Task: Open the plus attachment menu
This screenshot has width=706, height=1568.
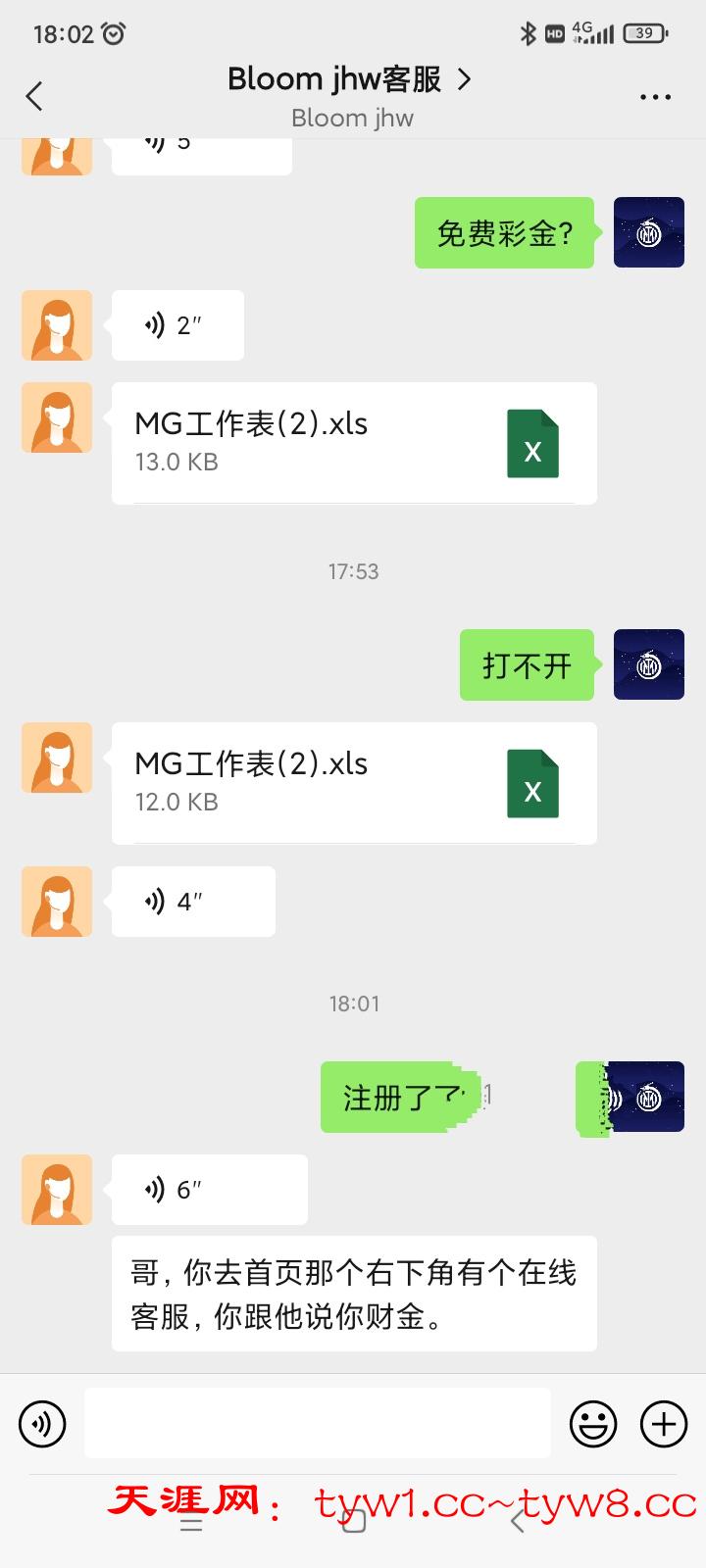Action: point(664,1423)
